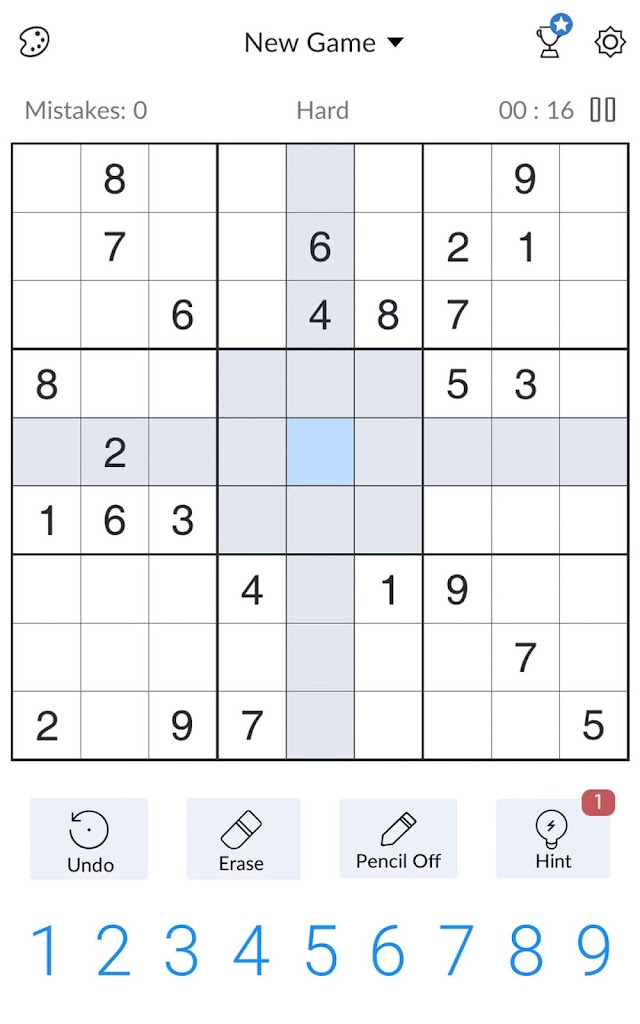The width and height of the screenshot is (640, 1024).
Task: Enter number 3 from the number pad
Action: (x=181, y=951)
